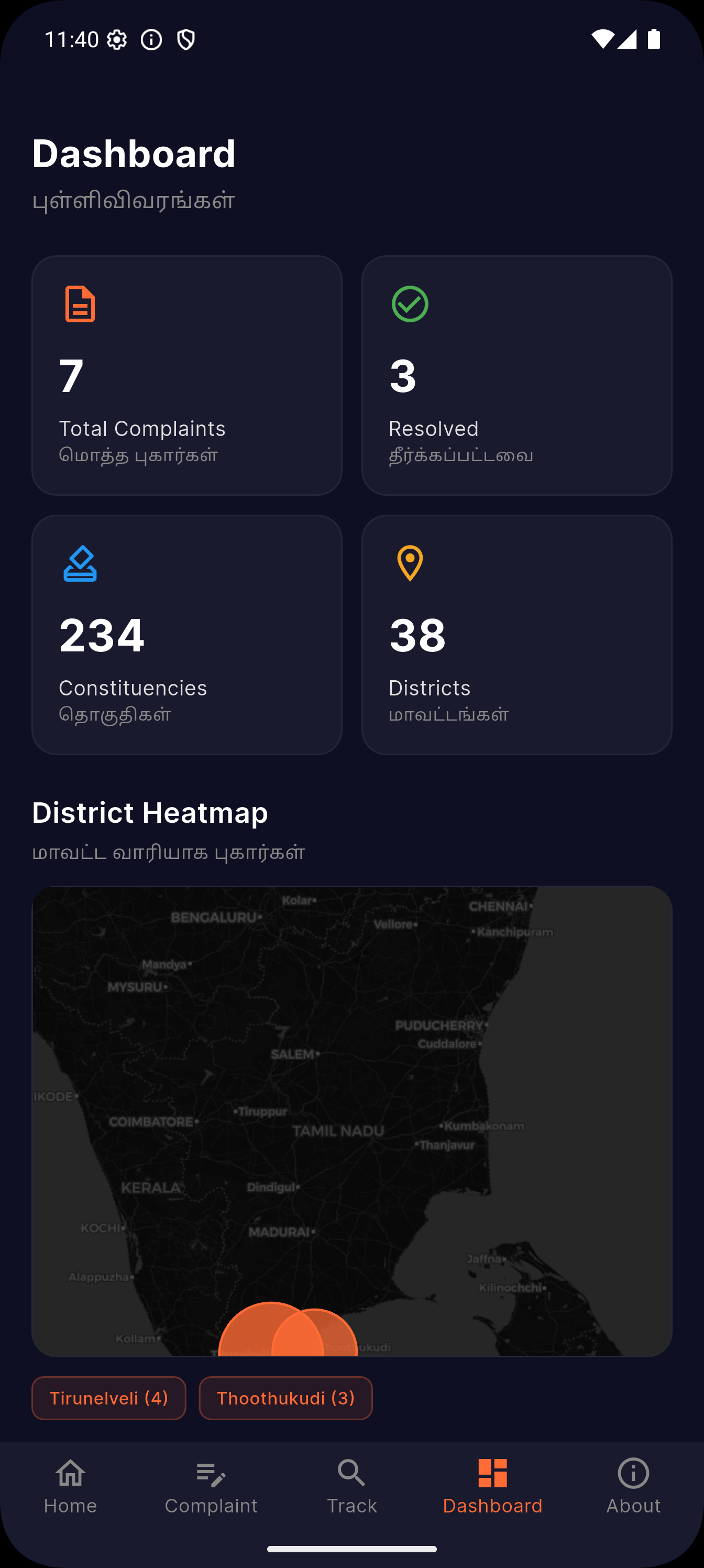
Task: Open the Complaint tab
Action: (x=211, y=1486)
